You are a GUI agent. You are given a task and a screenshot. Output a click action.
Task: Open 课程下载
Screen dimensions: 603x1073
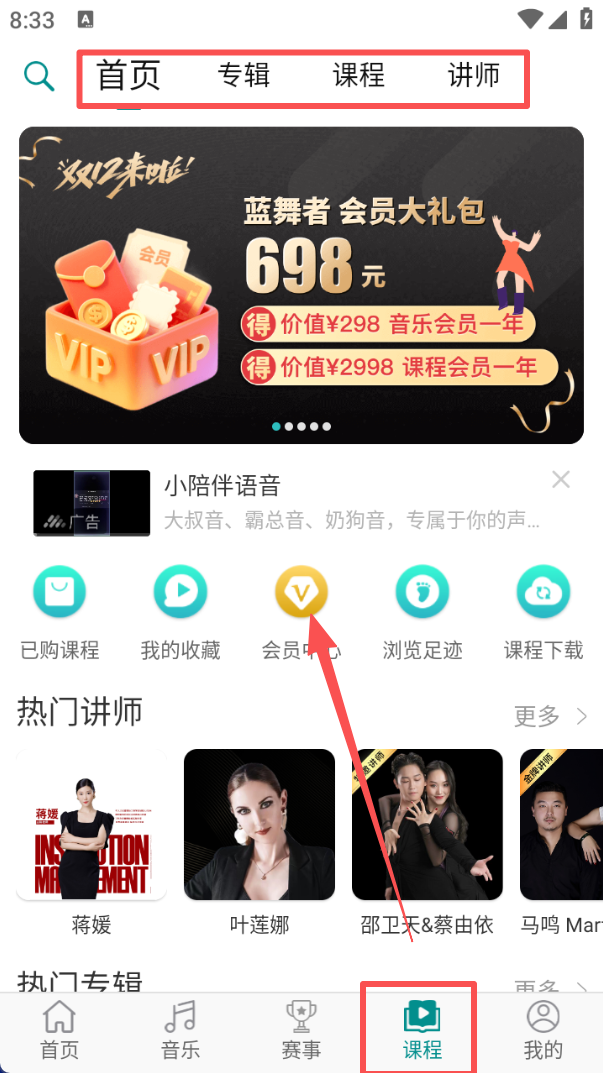point(543,612)
